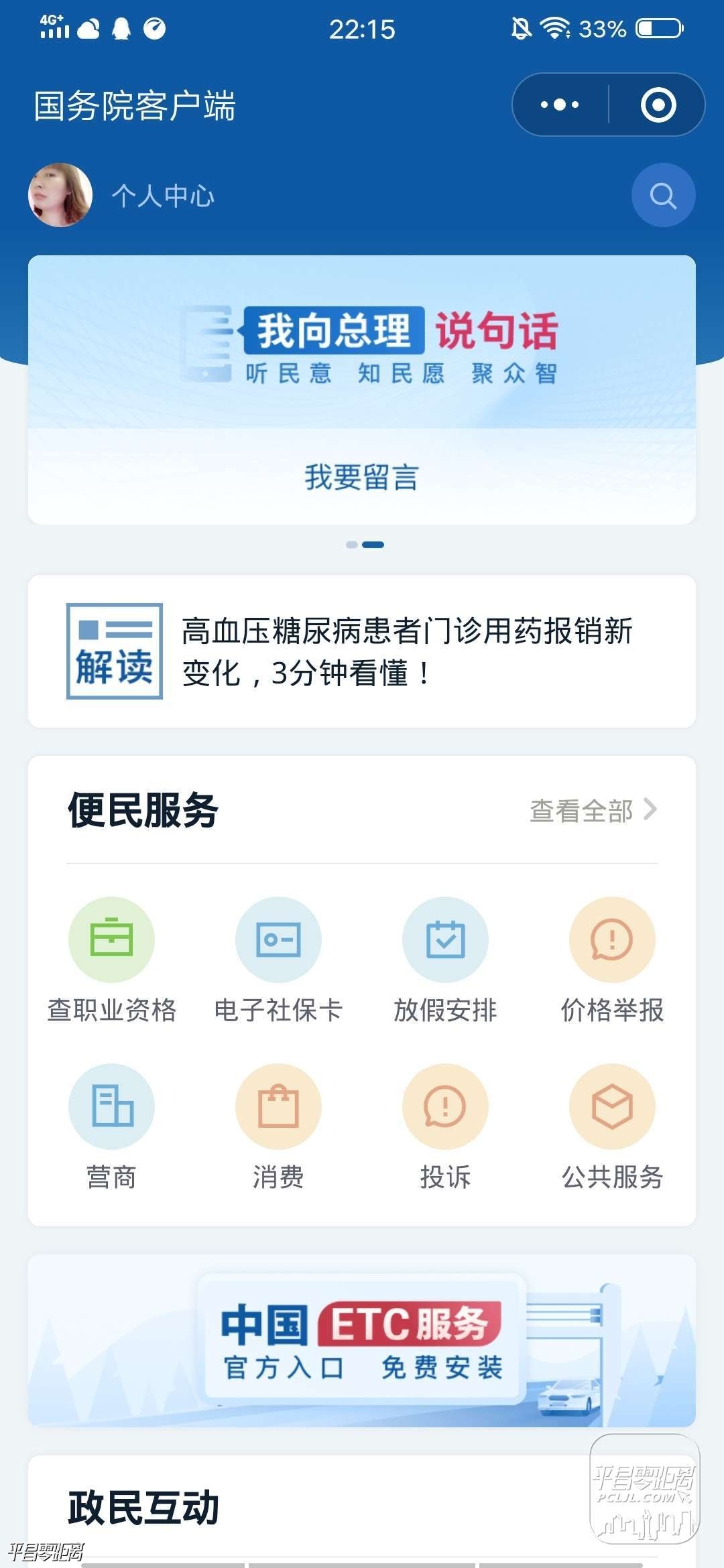Open the 中国ETC服务 banner
This screenshot has height=1568, width=724.
tap(361, 1340)
